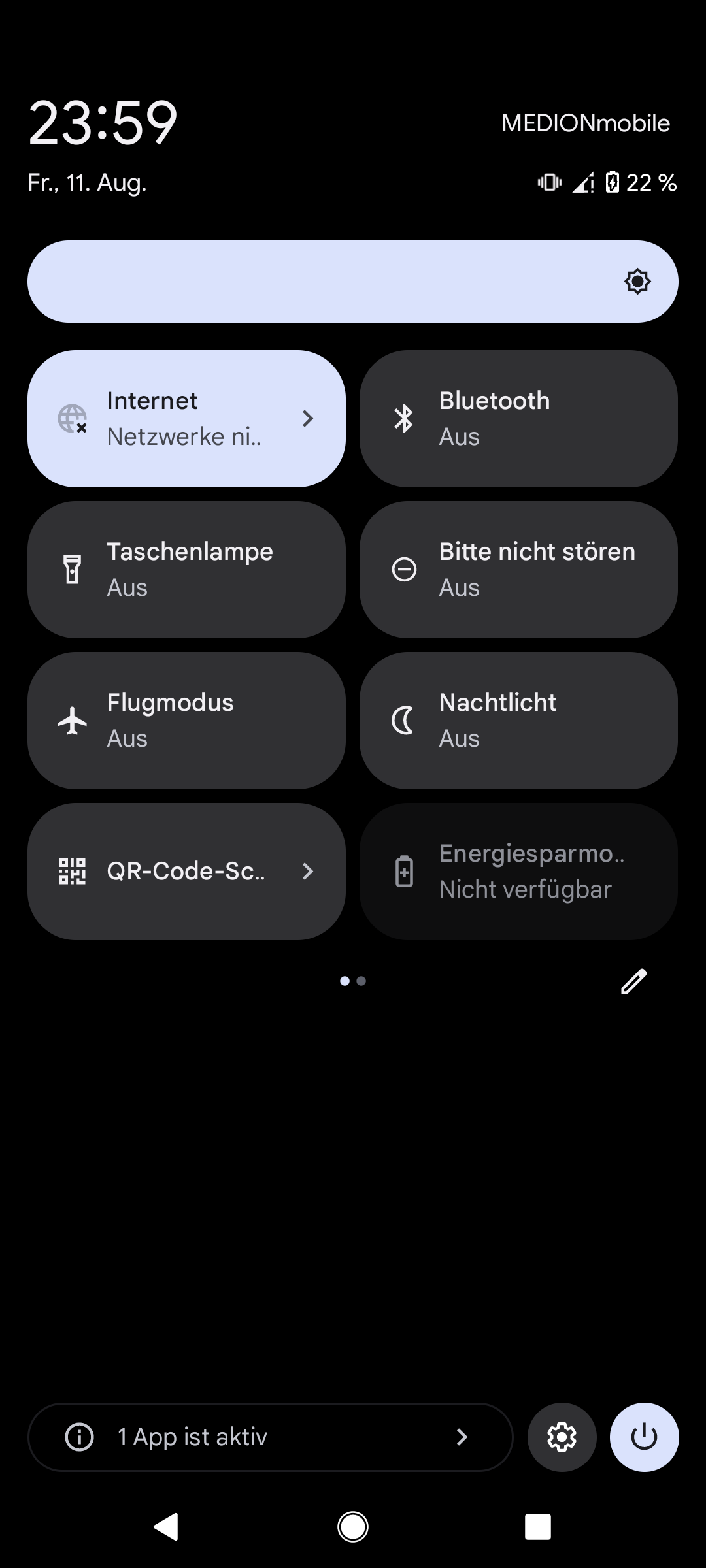Tap the brightness sun icon

pos(637,282)
